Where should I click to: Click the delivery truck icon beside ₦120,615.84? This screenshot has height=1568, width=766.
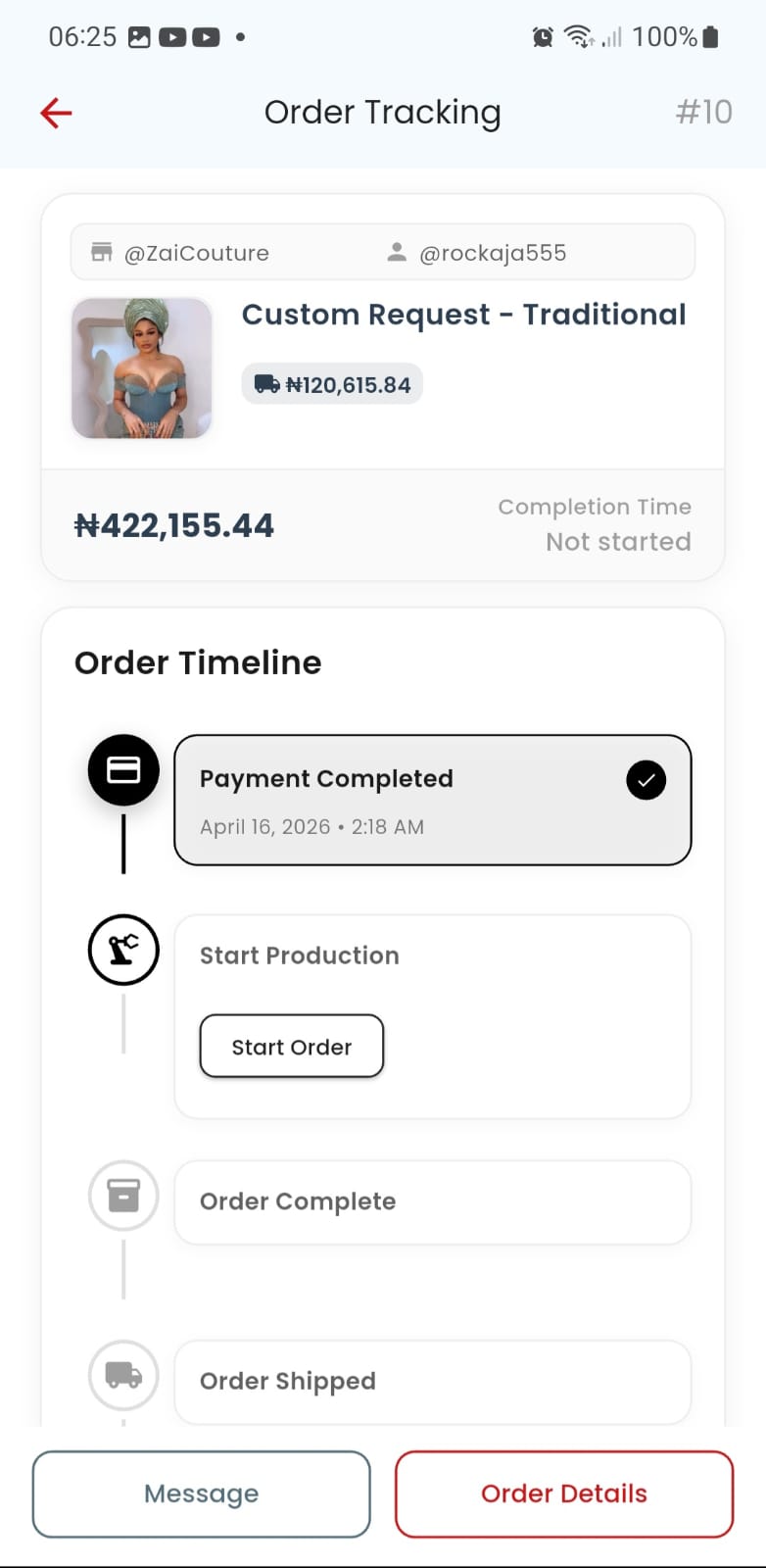click(268, 384)
